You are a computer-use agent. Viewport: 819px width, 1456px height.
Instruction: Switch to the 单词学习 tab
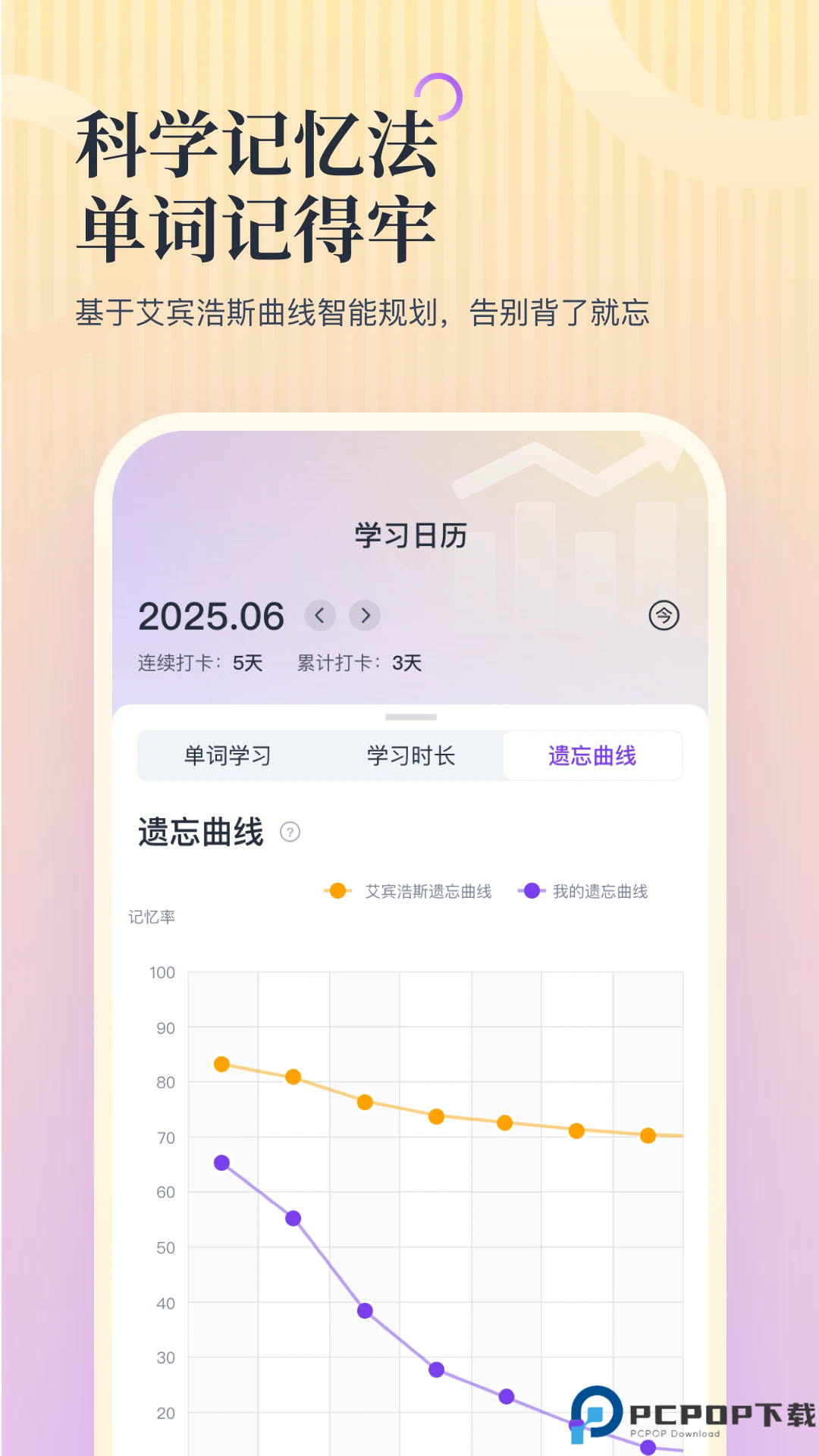pos(226,755)
